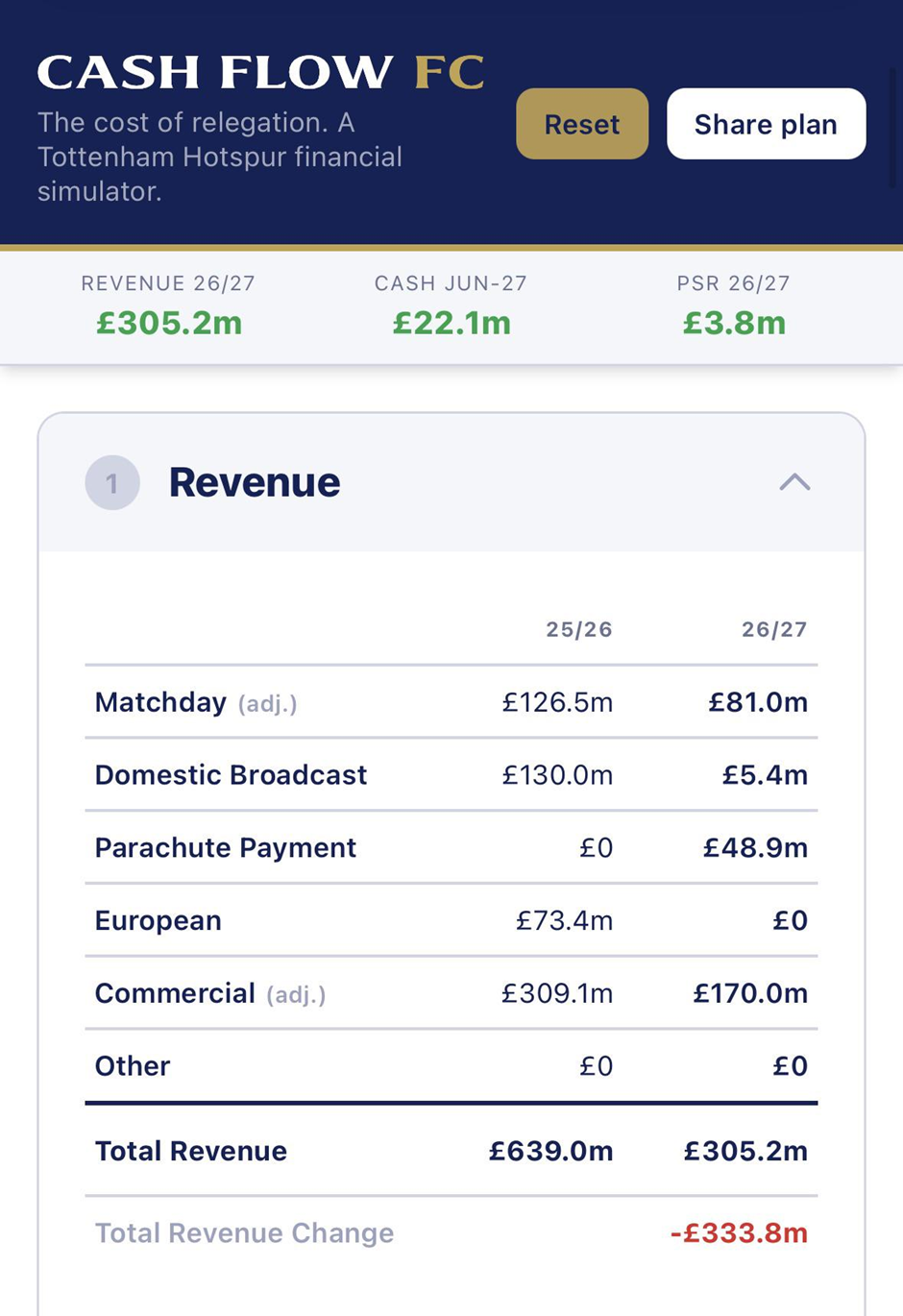Viewport: 903px width, 1316px height.
Task: Share the plan
Action: [766, 124]
